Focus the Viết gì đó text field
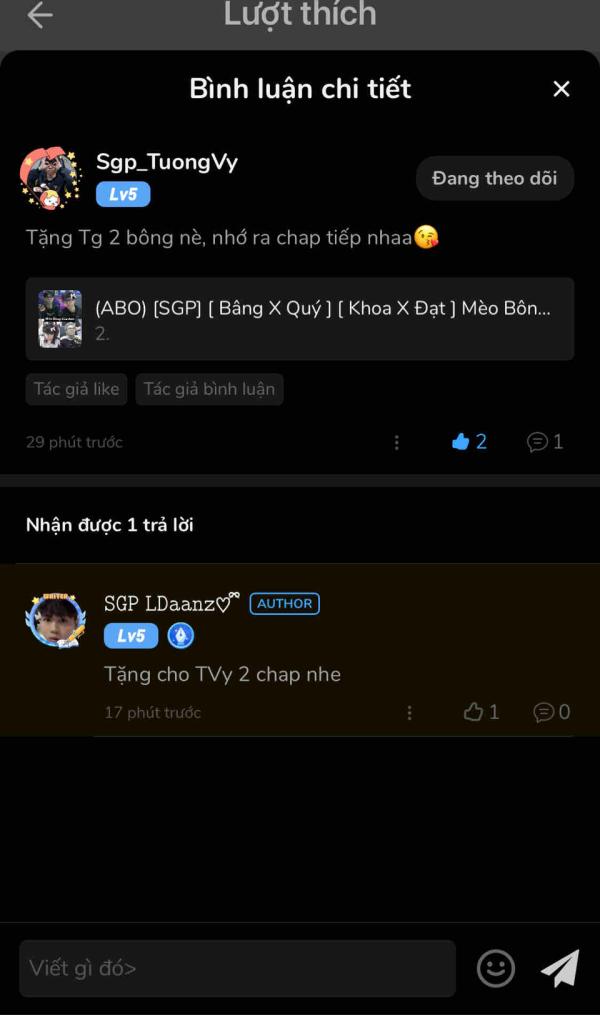Screen dimensions: 600x1015 click(237, 968)
